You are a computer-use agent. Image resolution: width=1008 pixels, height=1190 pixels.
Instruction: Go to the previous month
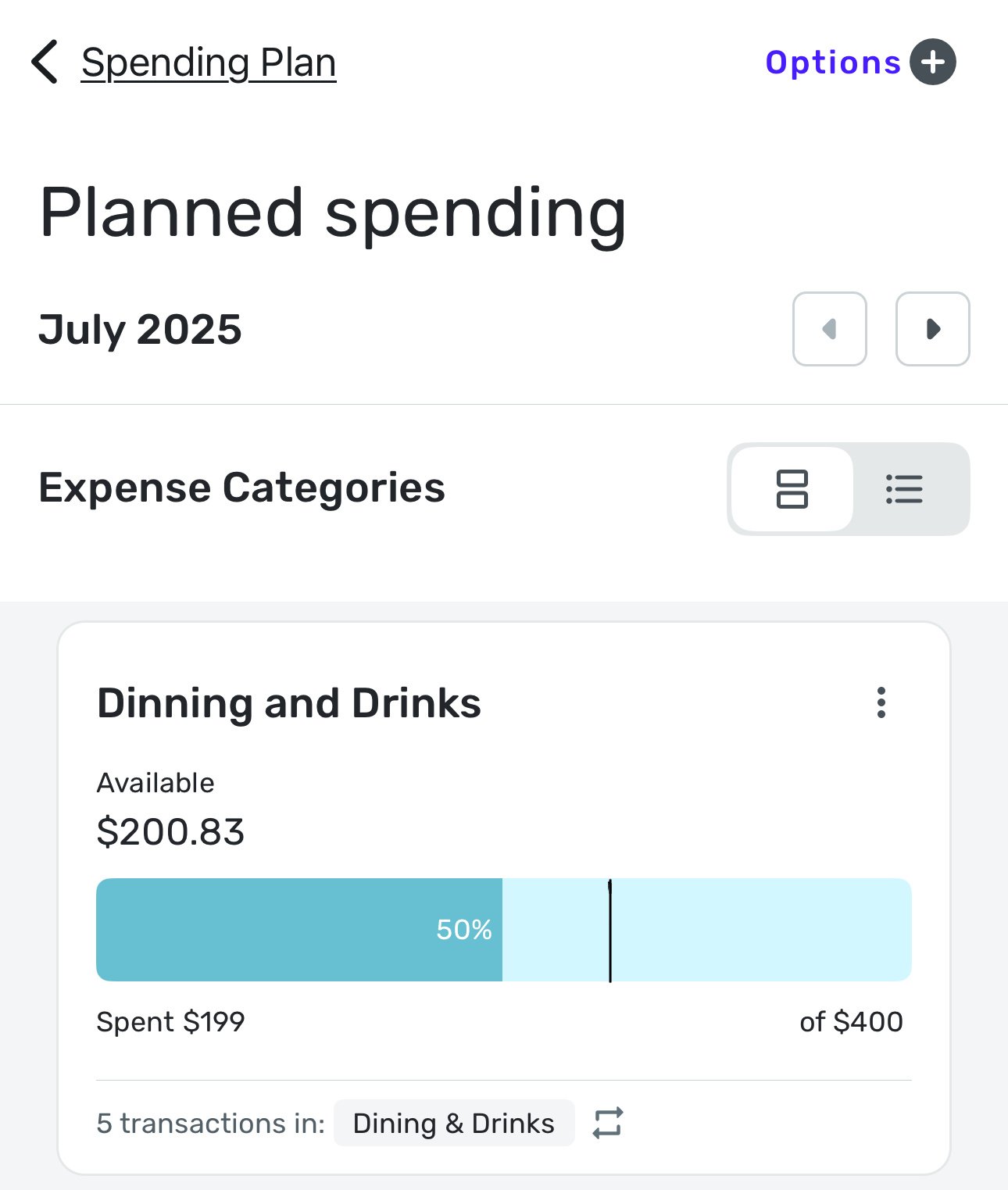(x=829, y=329)
